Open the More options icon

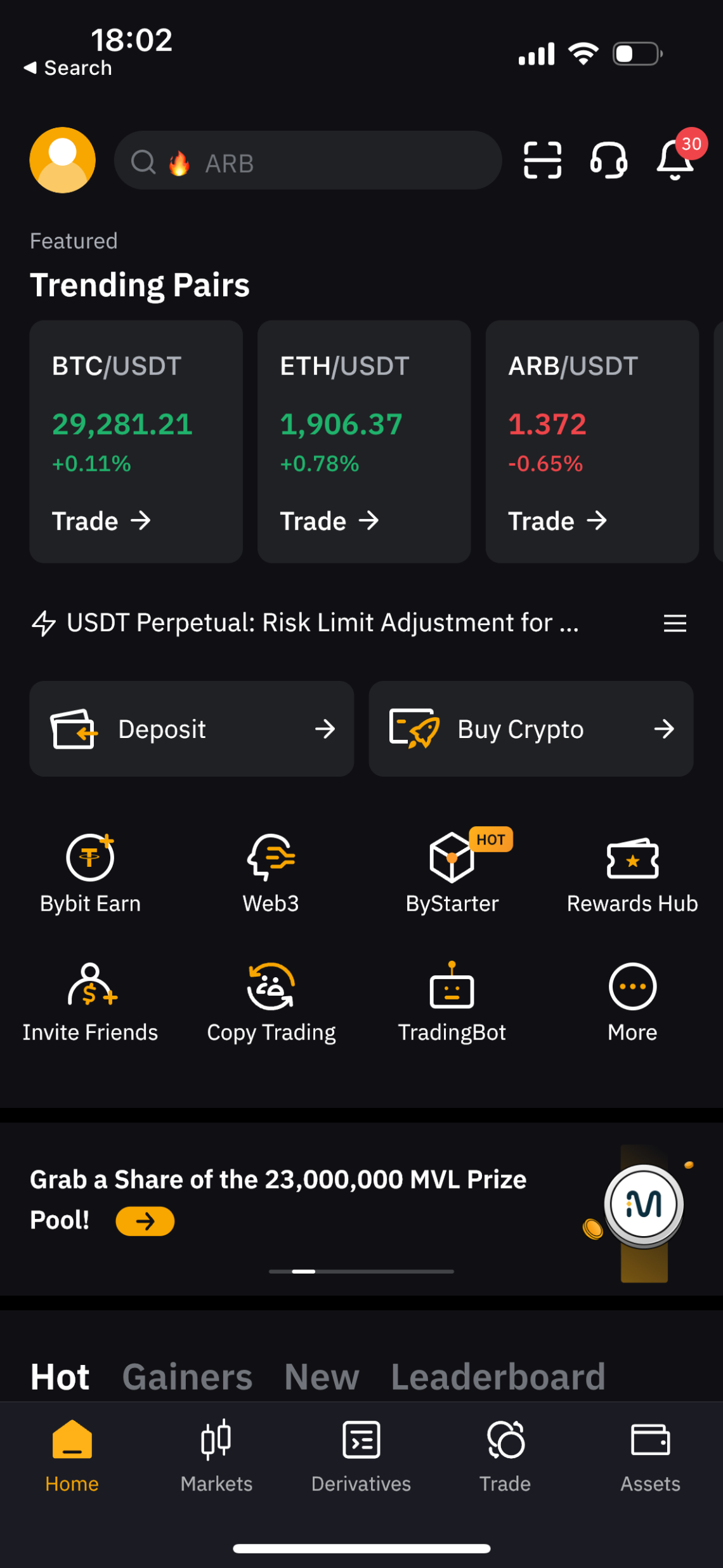click(632, 1003)
